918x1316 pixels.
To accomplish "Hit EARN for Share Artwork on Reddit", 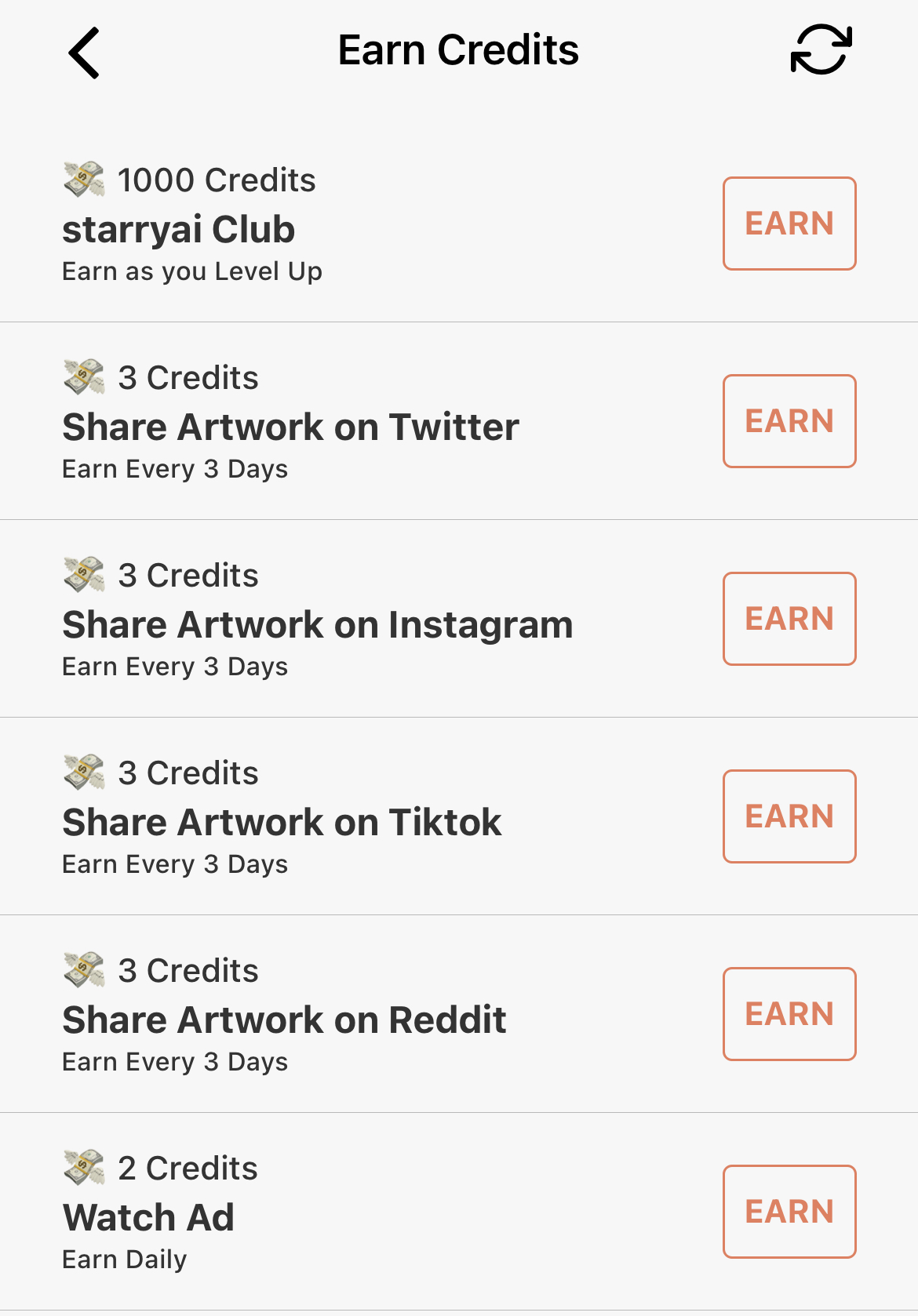I will pos(789,1014).
